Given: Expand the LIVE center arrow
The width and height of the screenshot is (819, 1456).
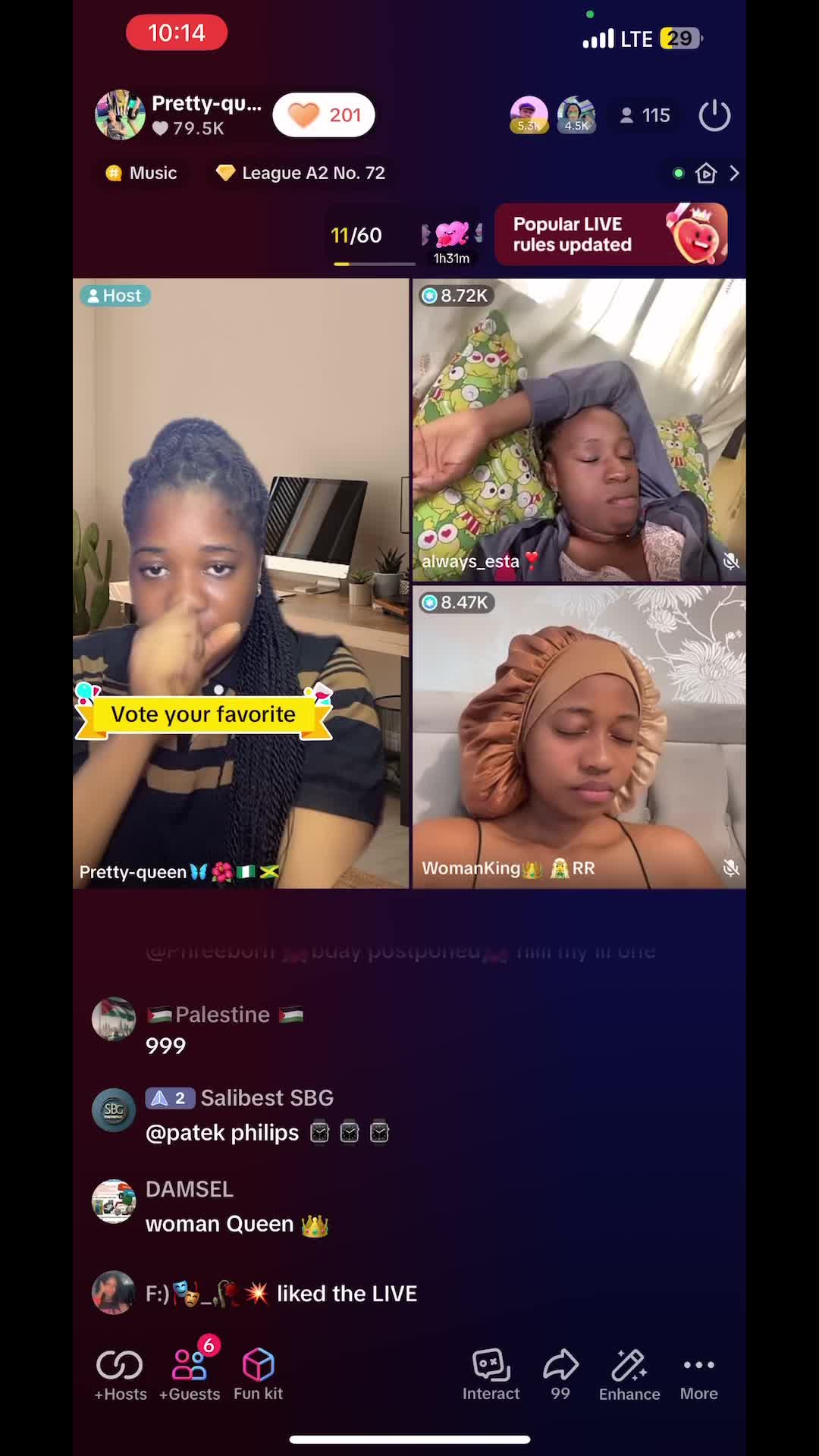Looking at the screenshot, I should (x=733, y=174).
